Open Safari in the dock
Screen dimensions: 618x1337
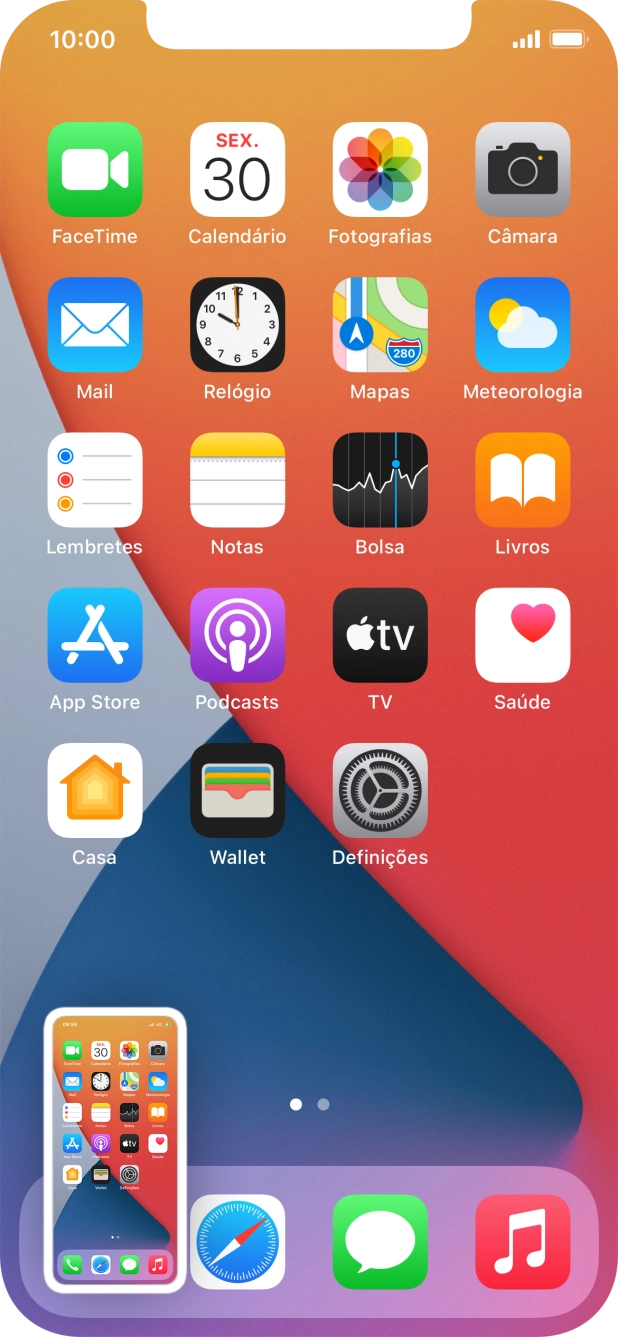[238, 1242]
